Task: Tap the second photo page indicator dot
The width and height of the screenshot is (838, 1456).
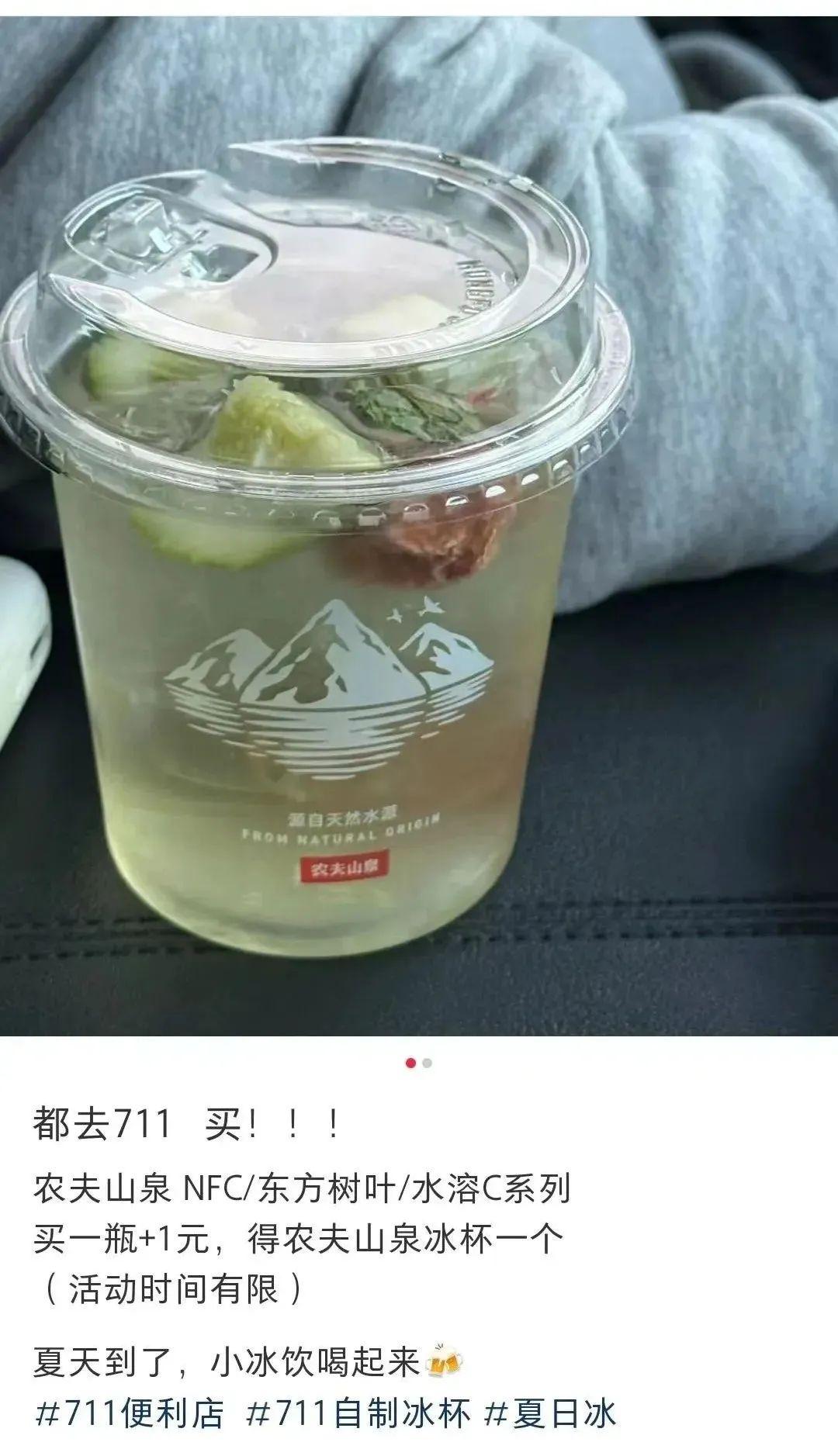Action: pos(428,1063)
